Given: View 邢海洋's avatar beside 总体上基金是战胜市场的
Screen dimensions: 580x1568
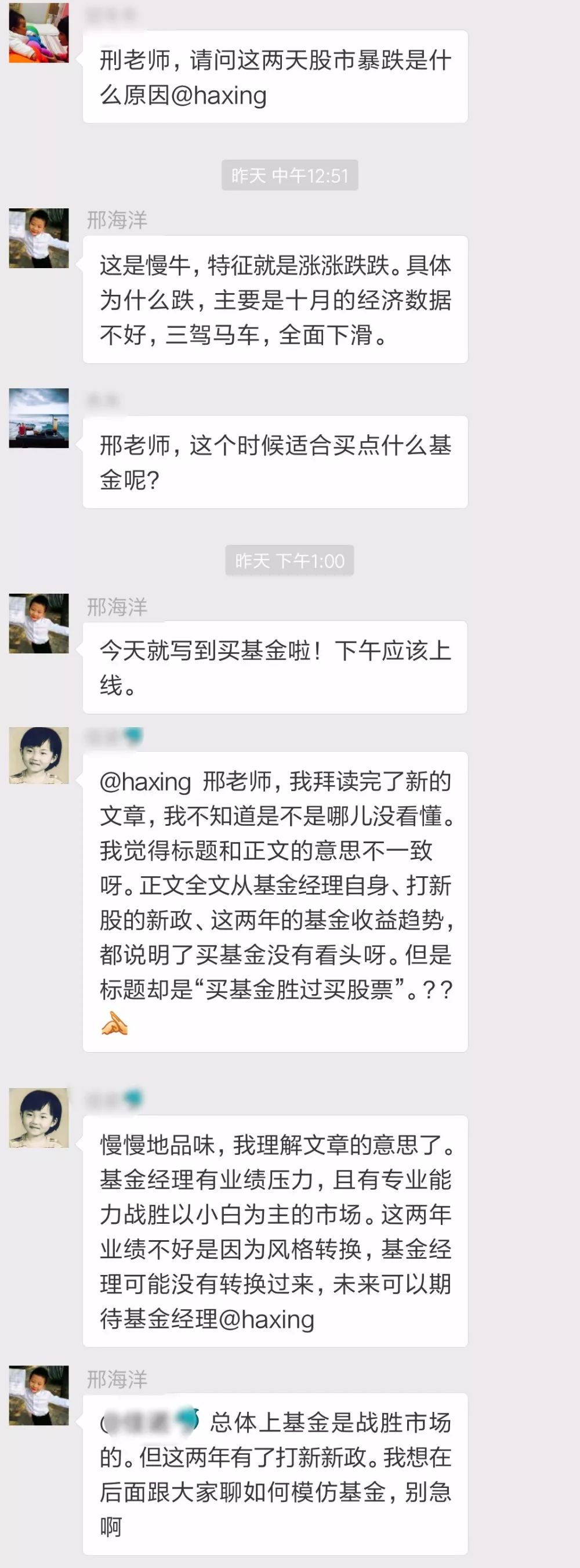Looking at the screenshot, I should tap(38, 1396).
